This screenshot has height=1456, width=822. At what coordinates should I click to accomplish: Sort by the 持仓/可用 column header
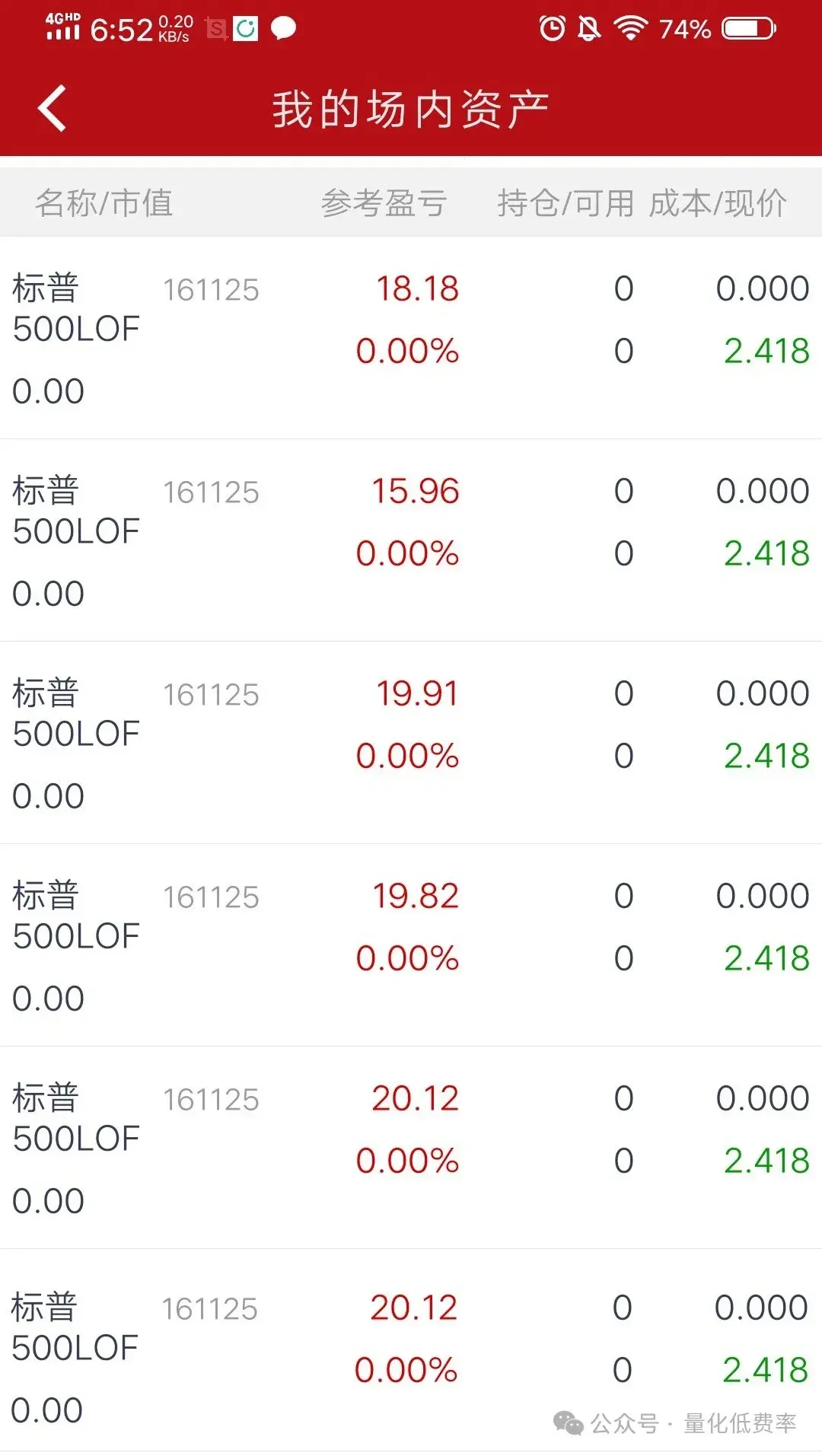click(x=565, y=201)
